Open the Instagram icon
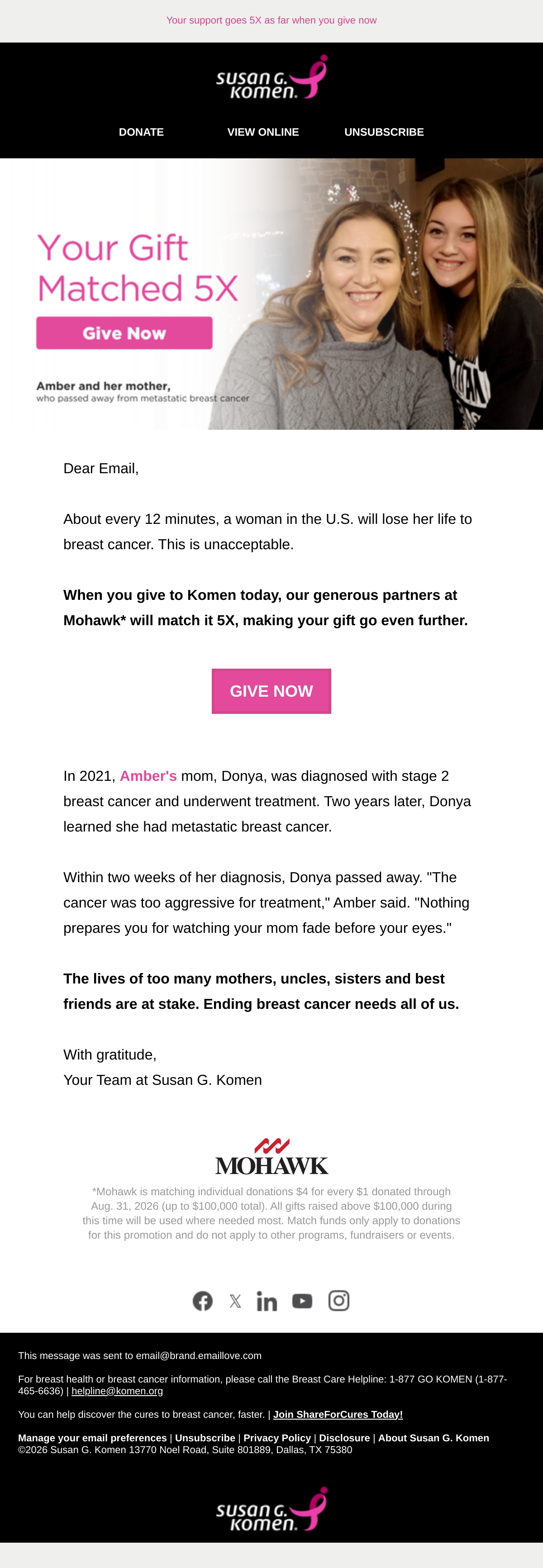Image resolution: width=543 pixels, height=1568 pixels. pos(339,1301)
